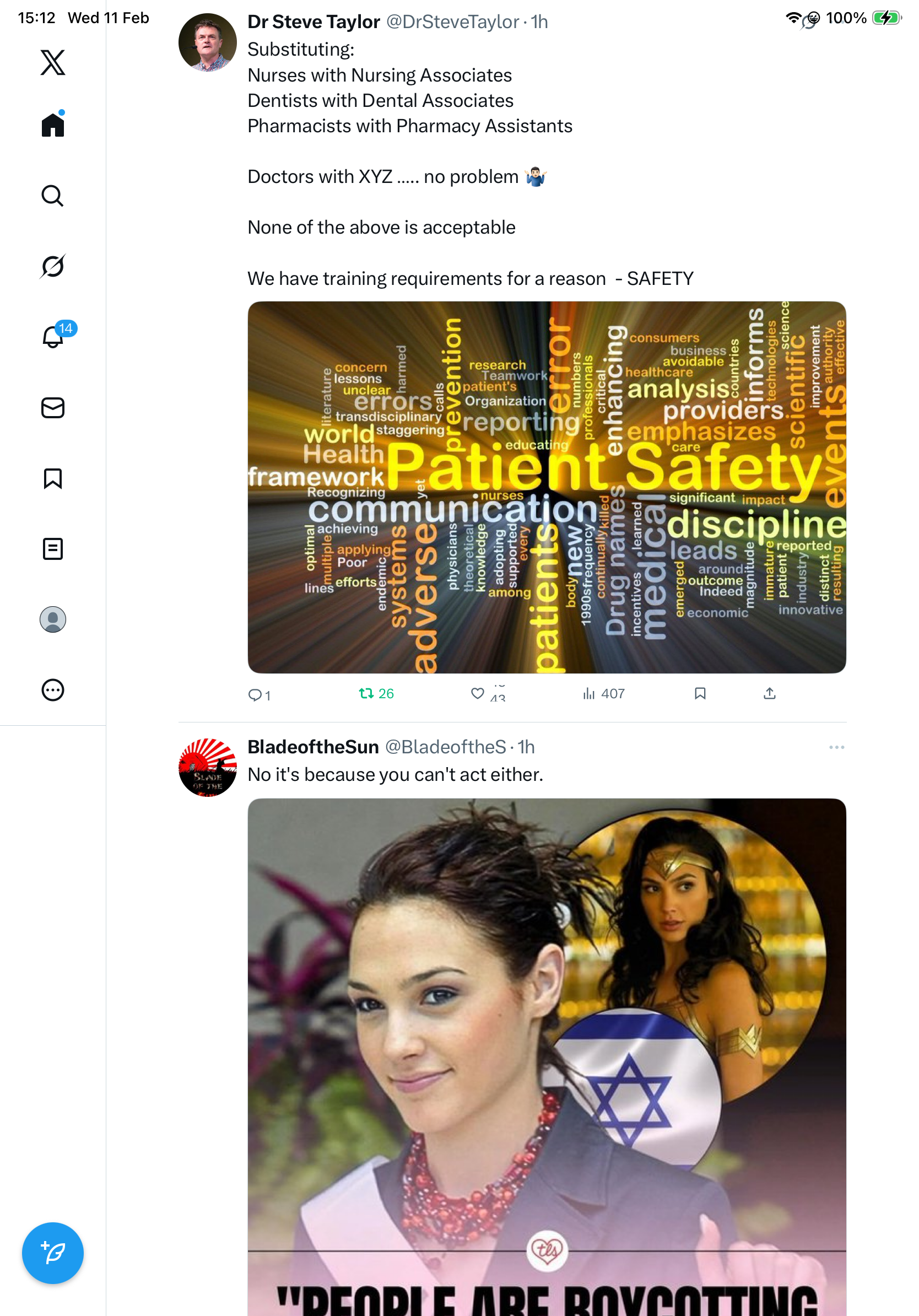Open Dr Steve Taylor's profile picture
The height and width of the screenshot is (1316, 919).
(x=207, y=42)
